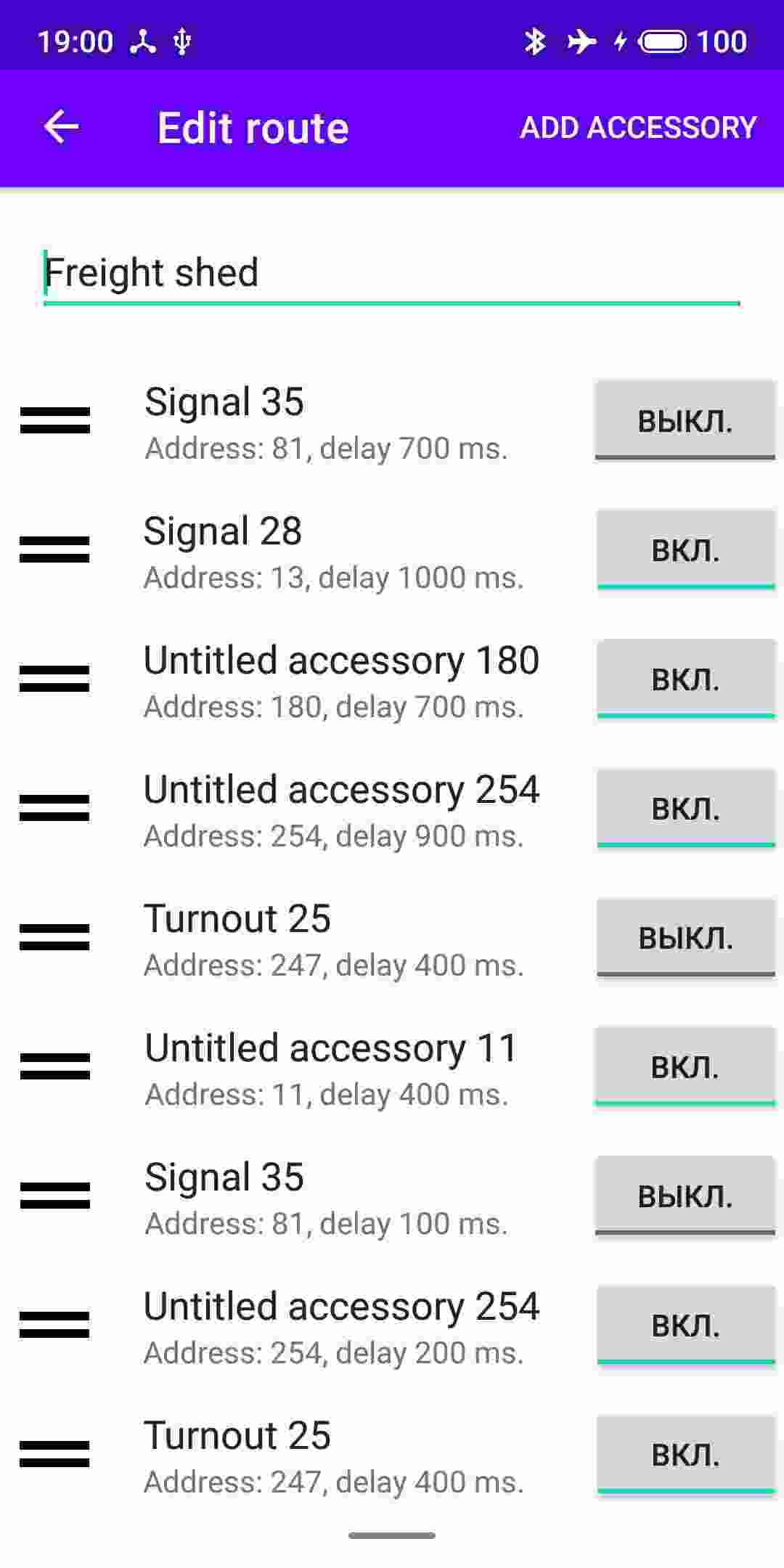Click the back arrow to leave Edit route
The height and width of the screenshot is (1568, 784).
(x=62, y=126)
